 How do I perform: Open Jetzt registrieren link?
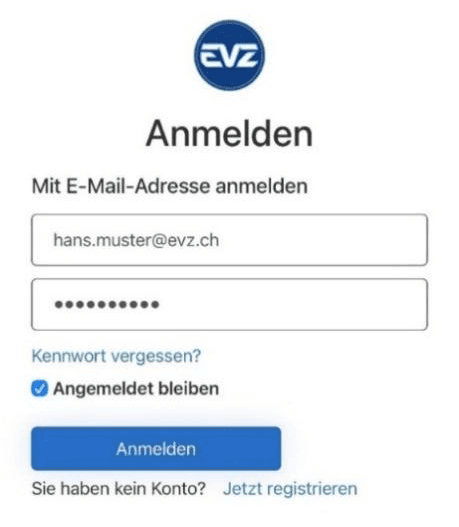[x=290, y=488]
